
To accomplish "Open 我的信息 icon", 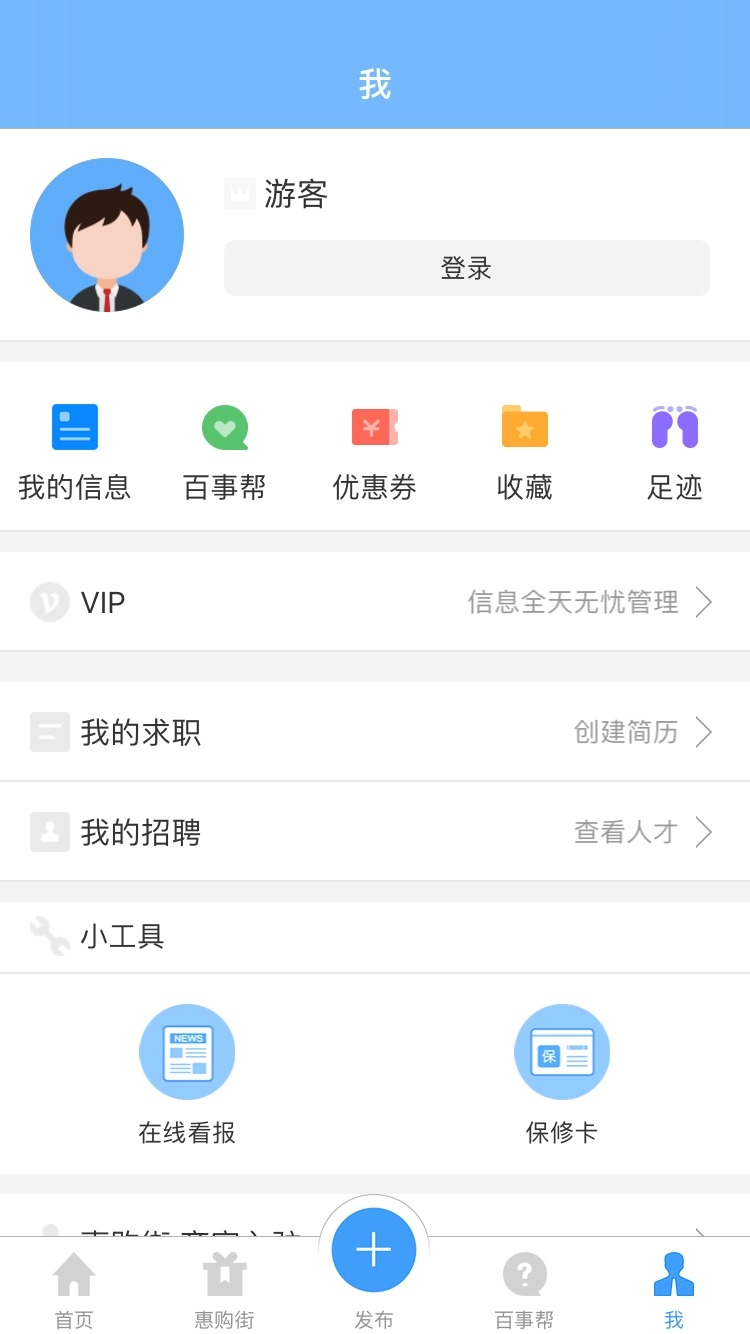I will [x=75, y=427].
